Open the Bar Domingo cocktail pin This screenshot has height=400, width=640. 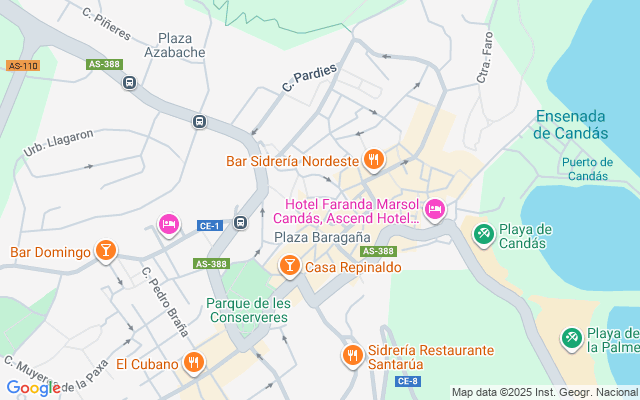(106, 251)
